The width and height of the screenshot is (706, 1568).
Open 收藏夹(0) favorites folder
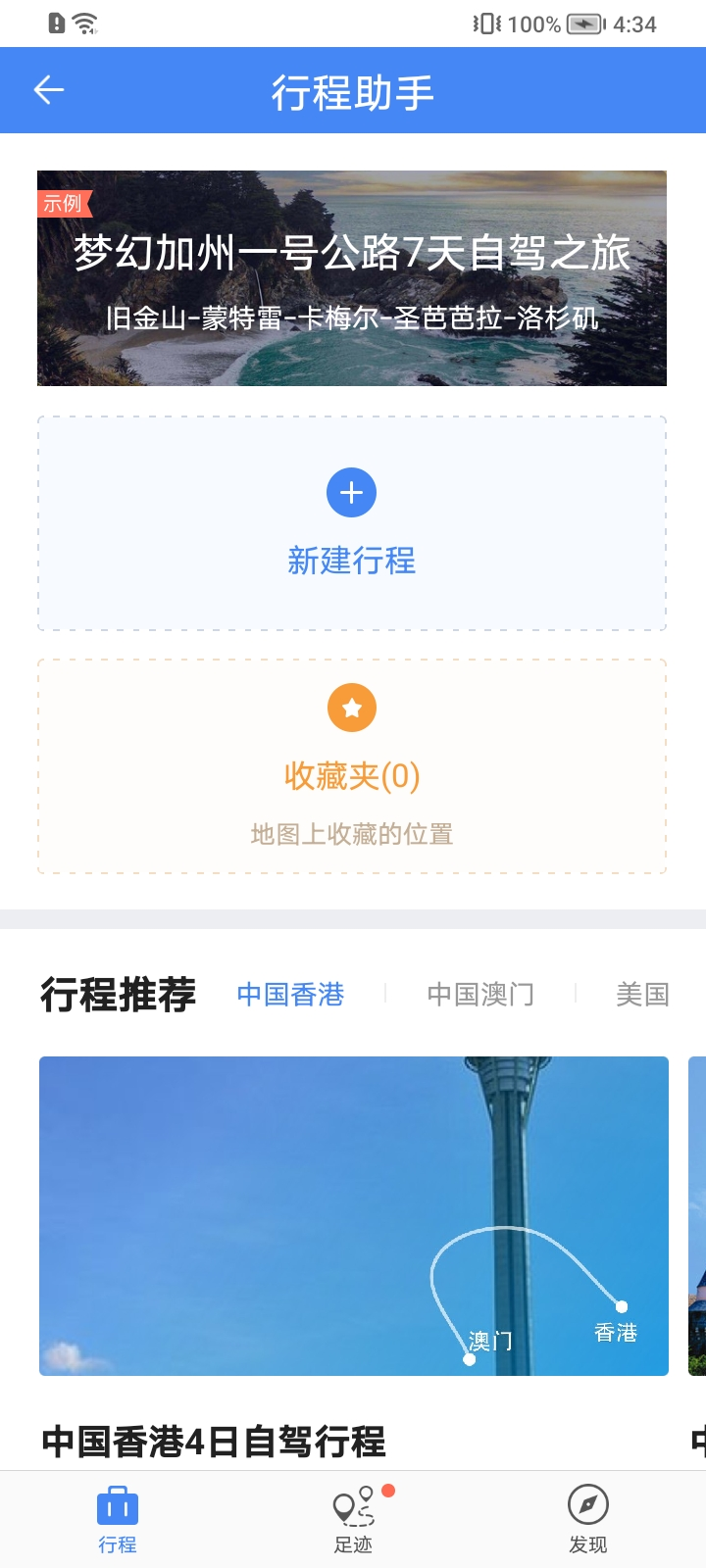click(351, 775)
